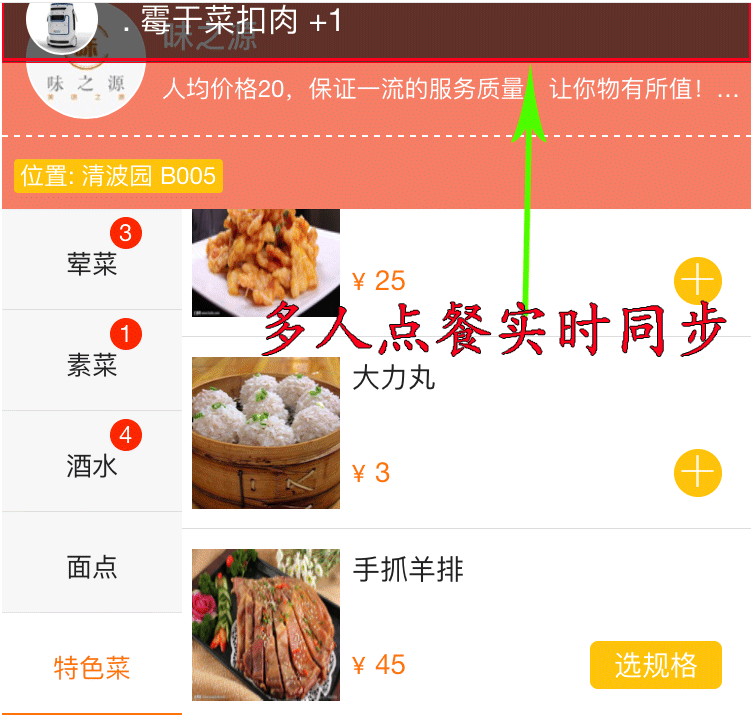The width and height of the screenshot is (751, 715).
Task: Add the ¥25 dish to the order
Action: click(x=697, y=281)
